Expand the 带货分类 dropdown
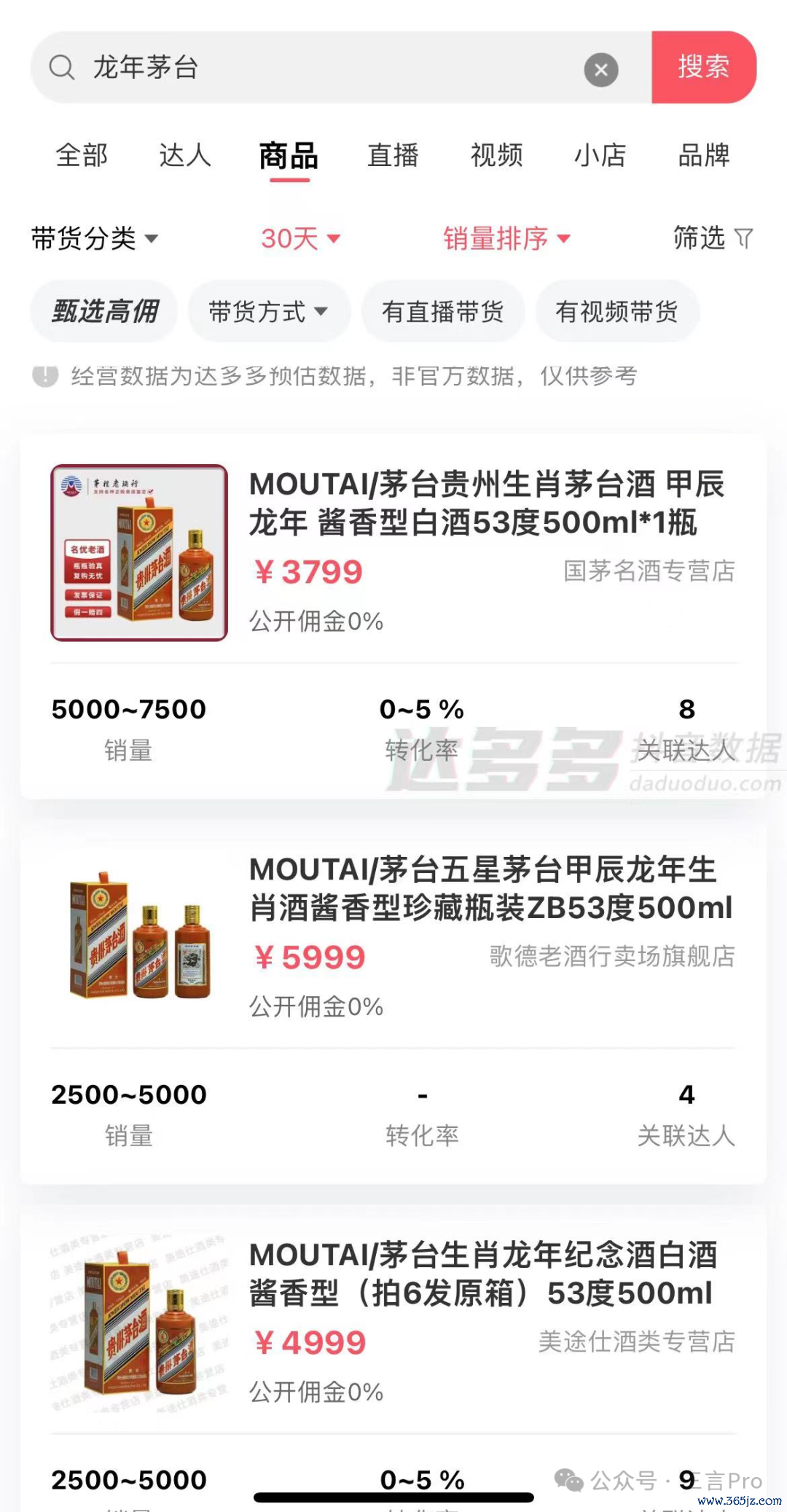 coord(95,238)
